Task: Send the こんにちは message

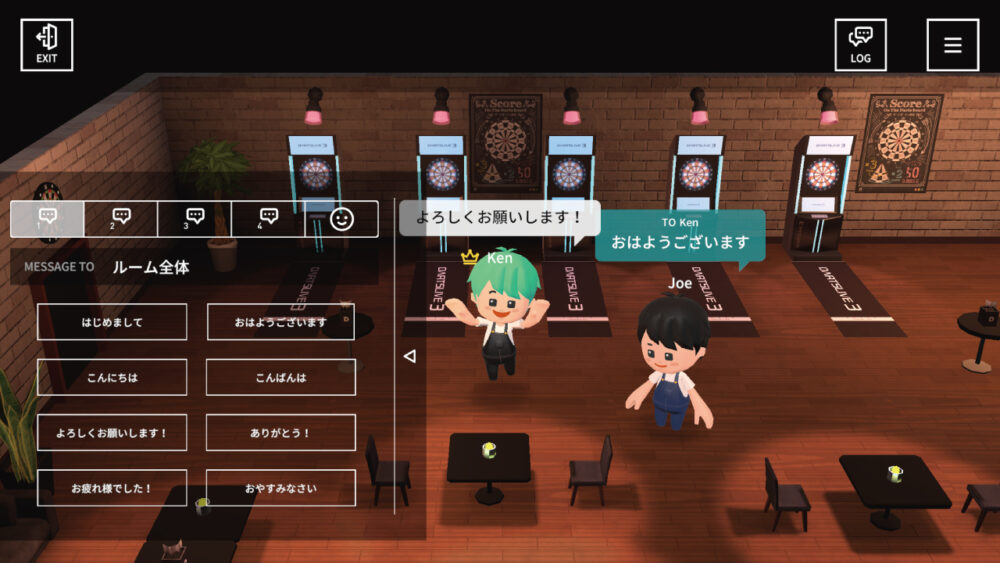Action: 112,377
